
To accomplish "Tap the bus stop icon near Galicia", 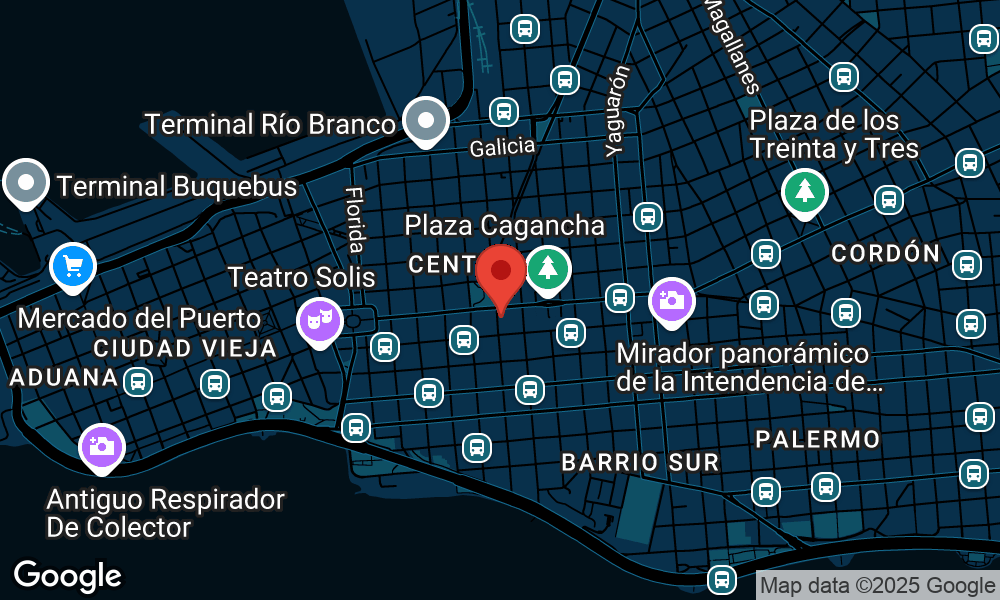I will click(503, 111).
